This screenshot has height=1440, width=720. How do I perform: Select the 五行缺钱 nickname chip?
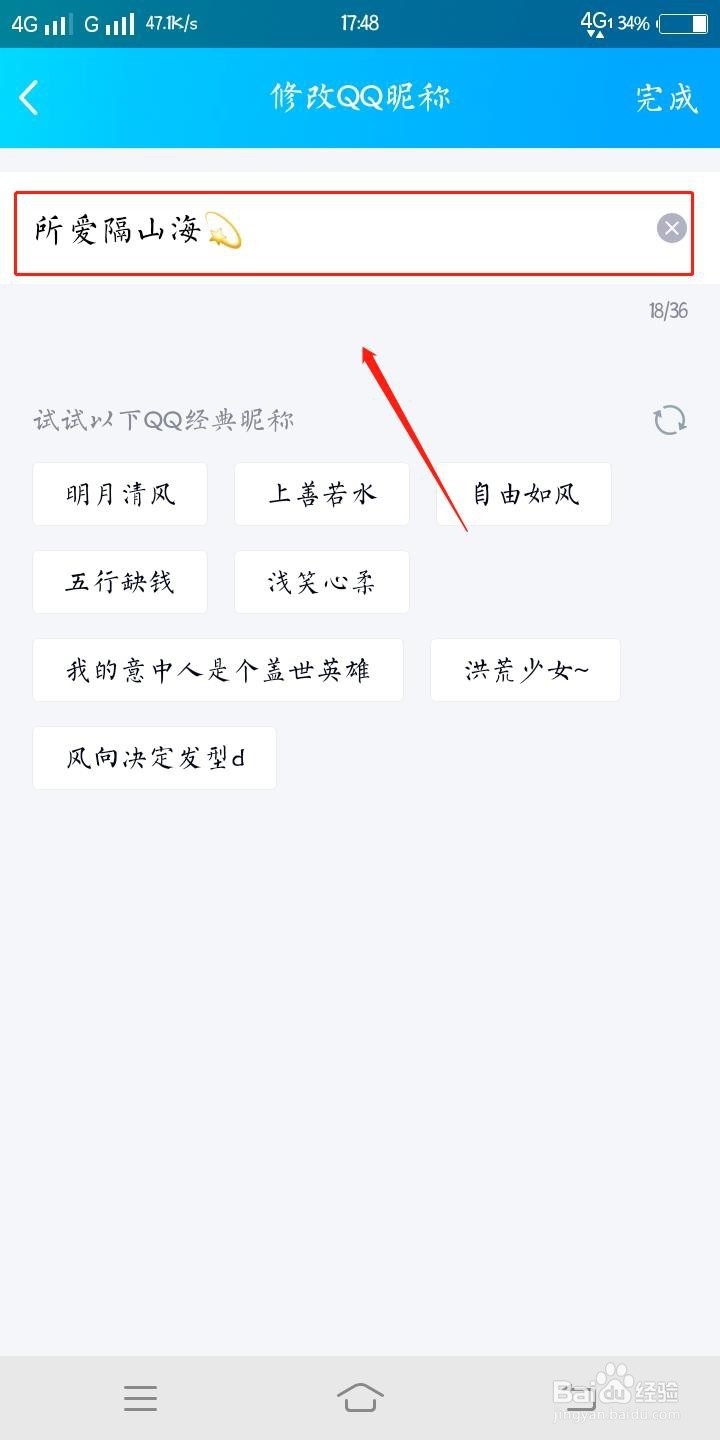[119, 581]
